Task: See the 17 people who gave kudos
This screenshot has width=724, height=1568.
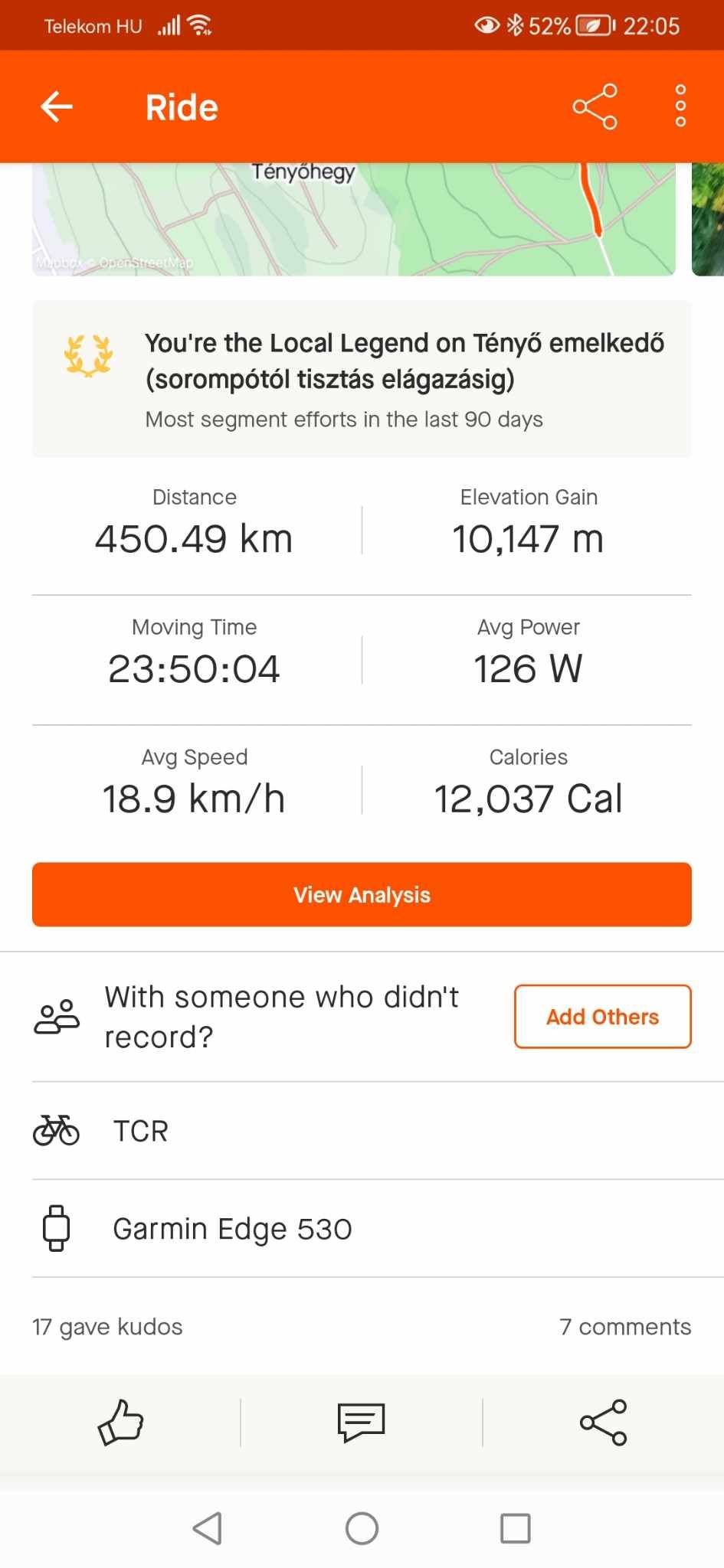Action: coord(107,1327)
